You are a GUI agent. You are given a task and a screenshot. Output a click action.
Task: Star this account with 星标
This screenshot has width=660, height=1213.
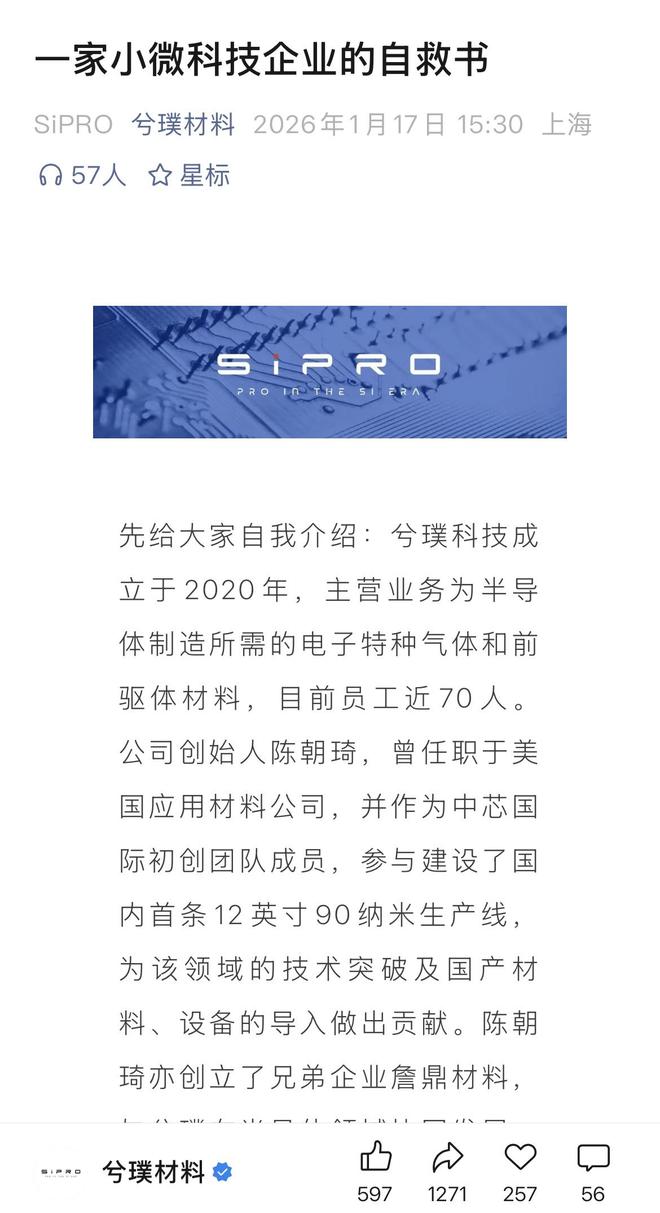coord(189,176)
